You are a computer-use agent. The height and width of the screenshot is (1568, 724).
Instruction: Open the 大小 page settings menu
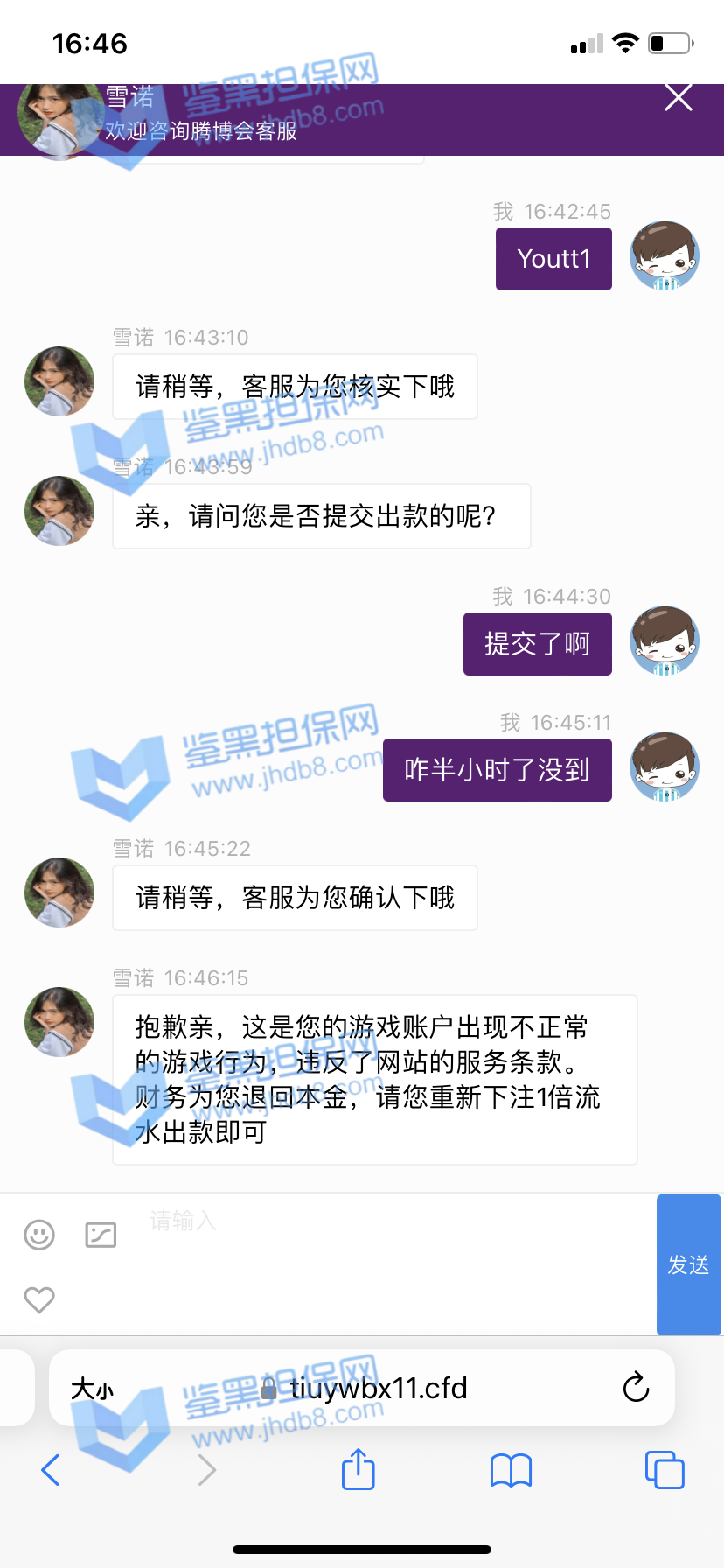[92, 1389]
